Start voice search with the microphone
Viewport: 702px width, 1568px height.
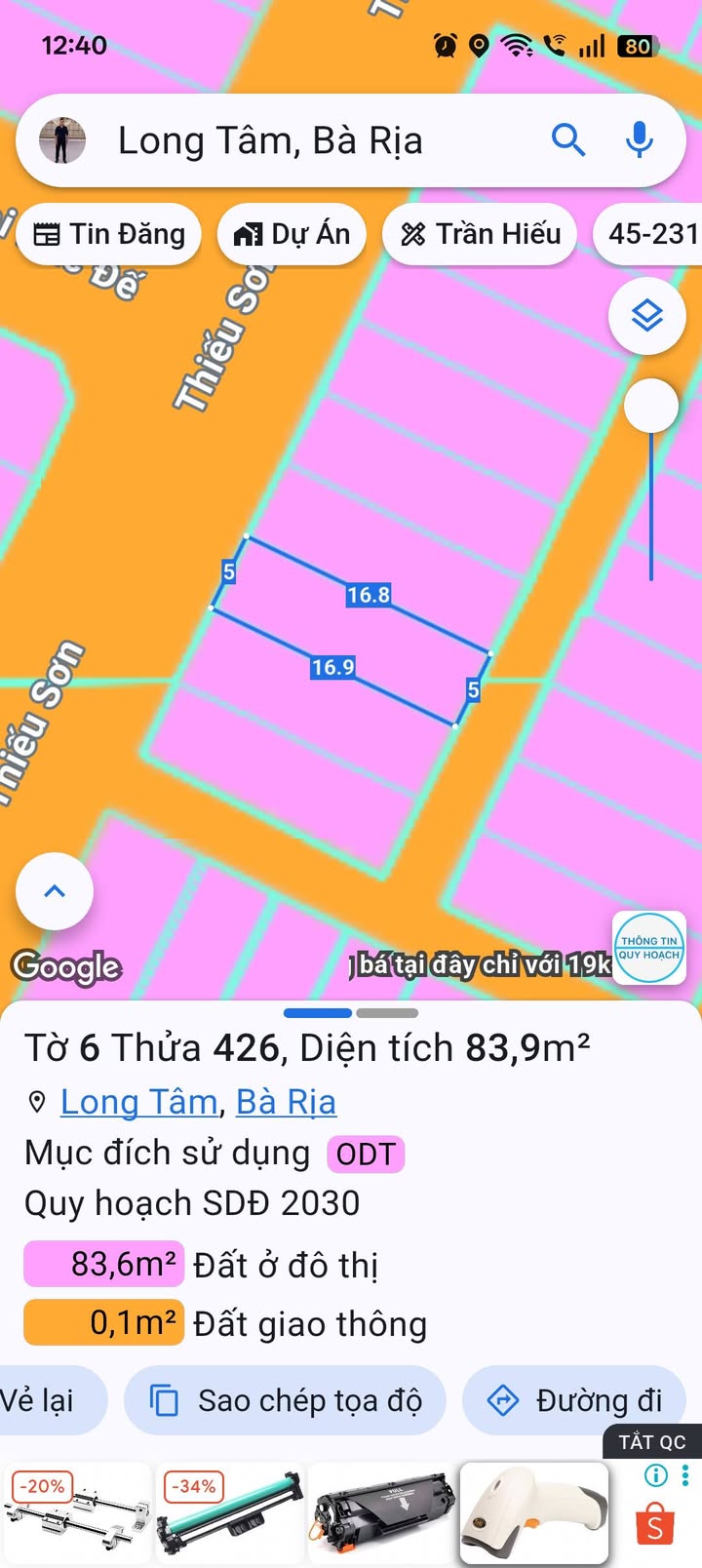click(640, 140)
